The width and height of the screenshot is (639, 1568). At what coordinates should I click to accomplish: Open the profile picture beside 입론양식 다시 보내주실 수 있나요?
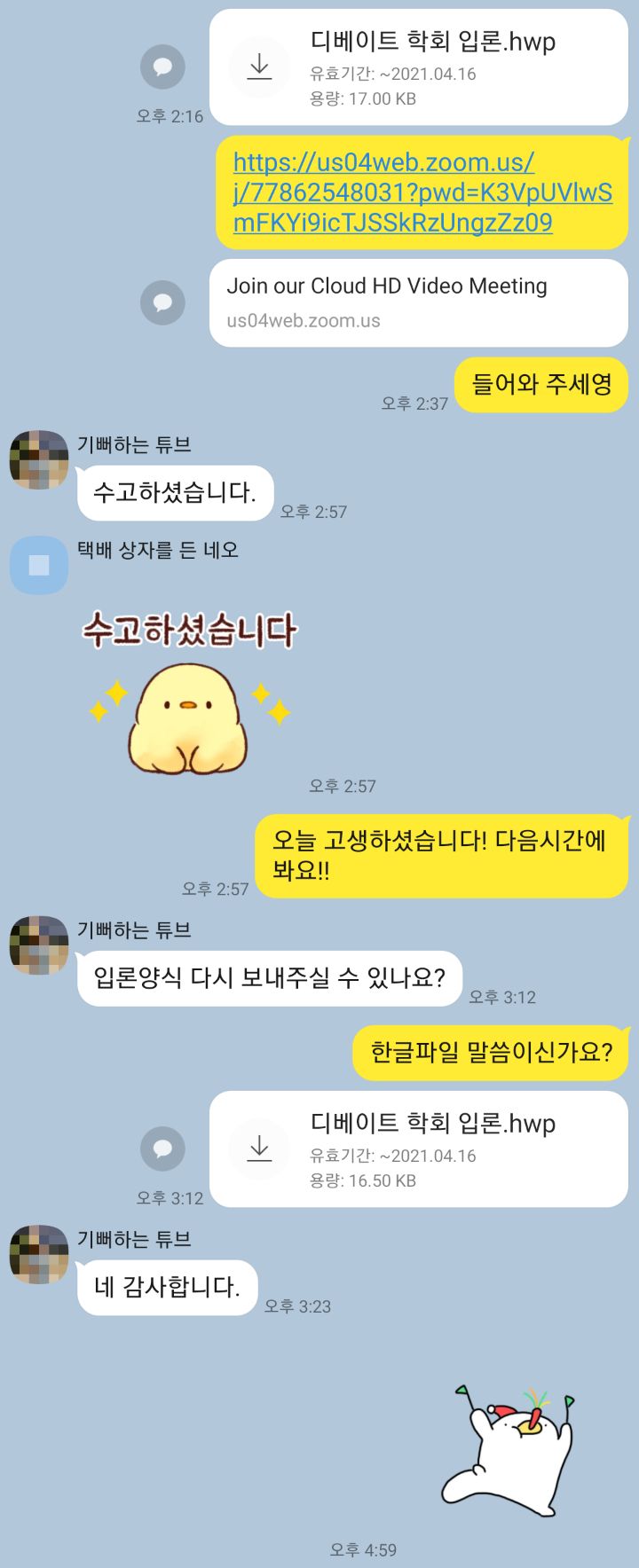pyautogui.click(x=39, y=945)
